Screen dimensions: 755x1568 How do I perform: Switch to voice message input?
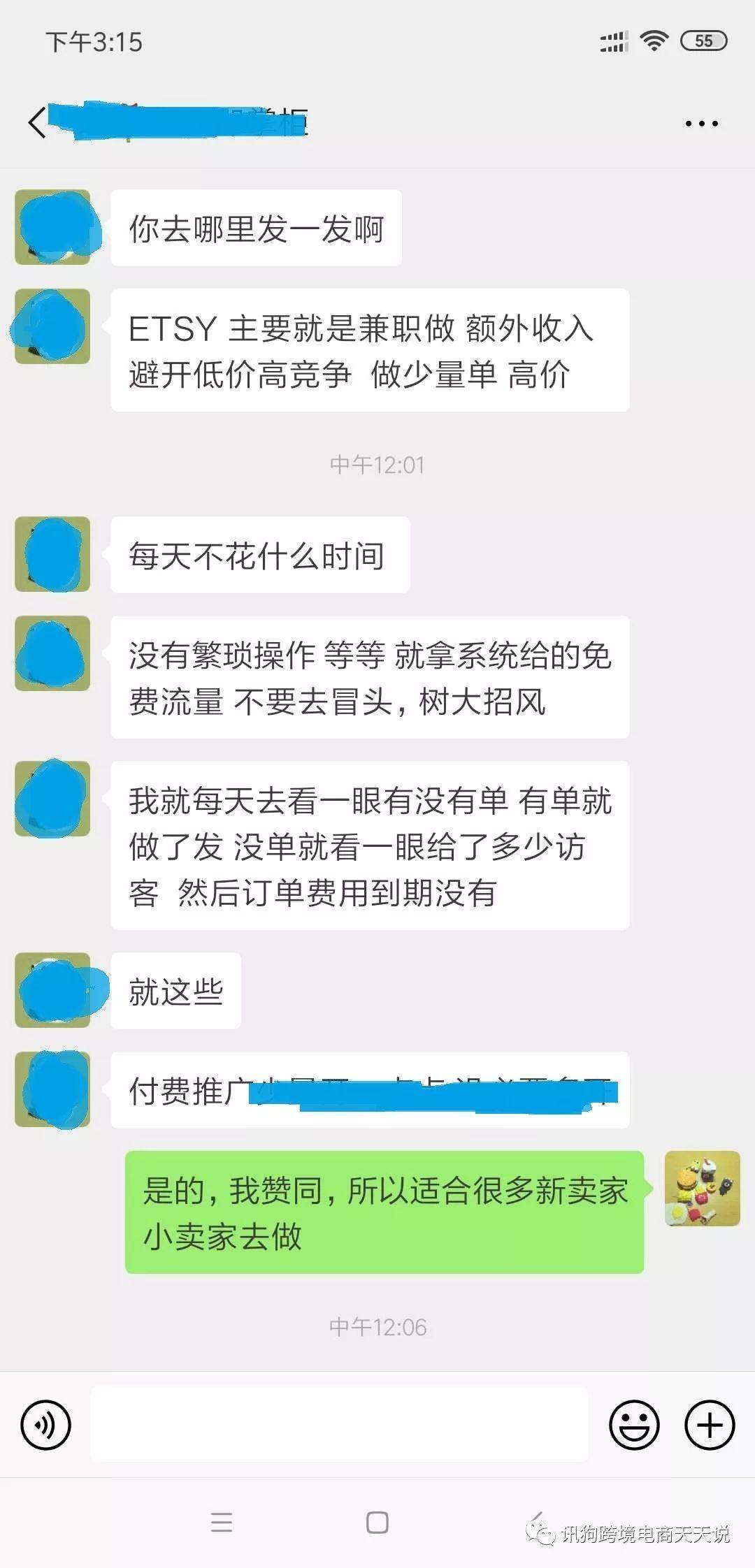46,1425
